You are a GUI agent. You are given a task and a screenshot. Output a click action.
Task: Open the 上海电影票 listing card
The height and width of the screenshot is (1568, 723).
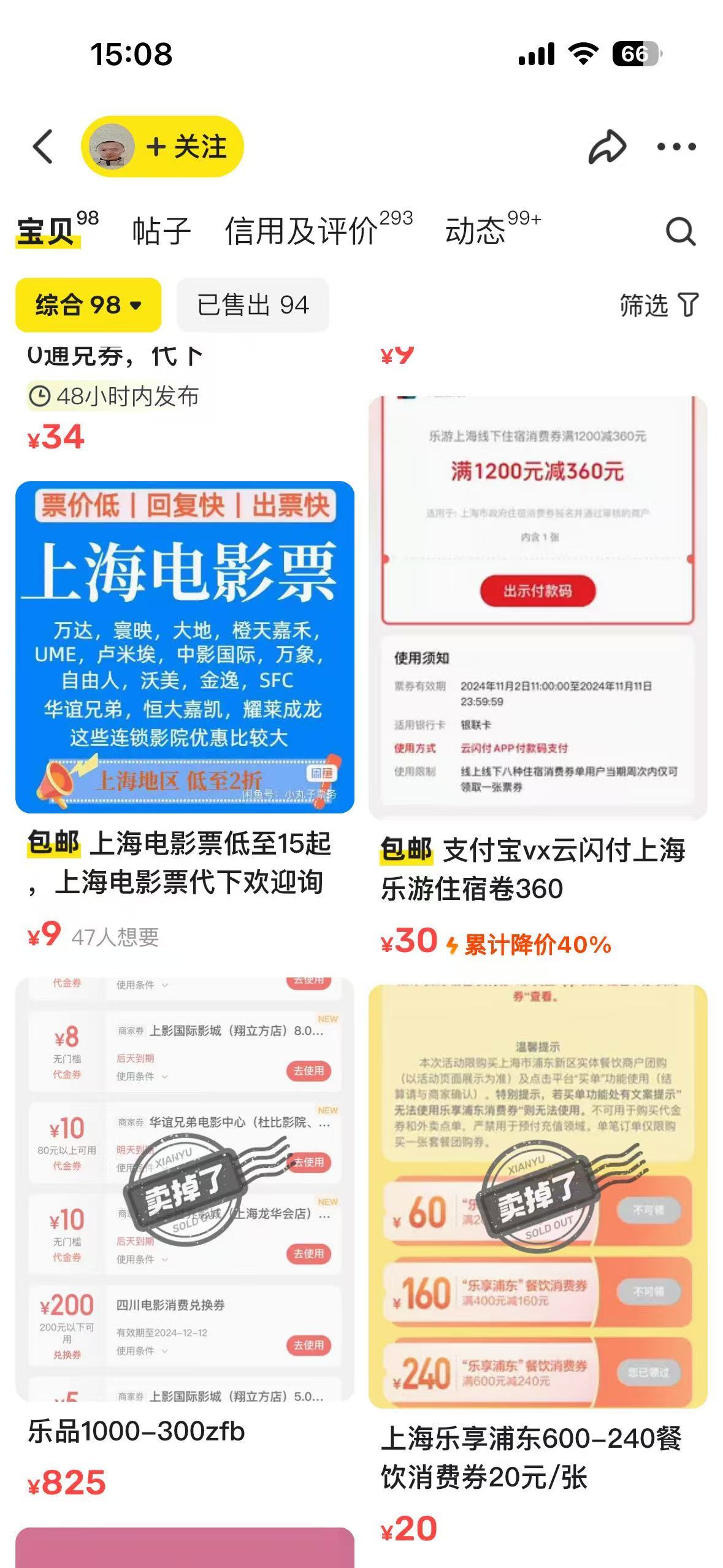(x=185, y=647)
